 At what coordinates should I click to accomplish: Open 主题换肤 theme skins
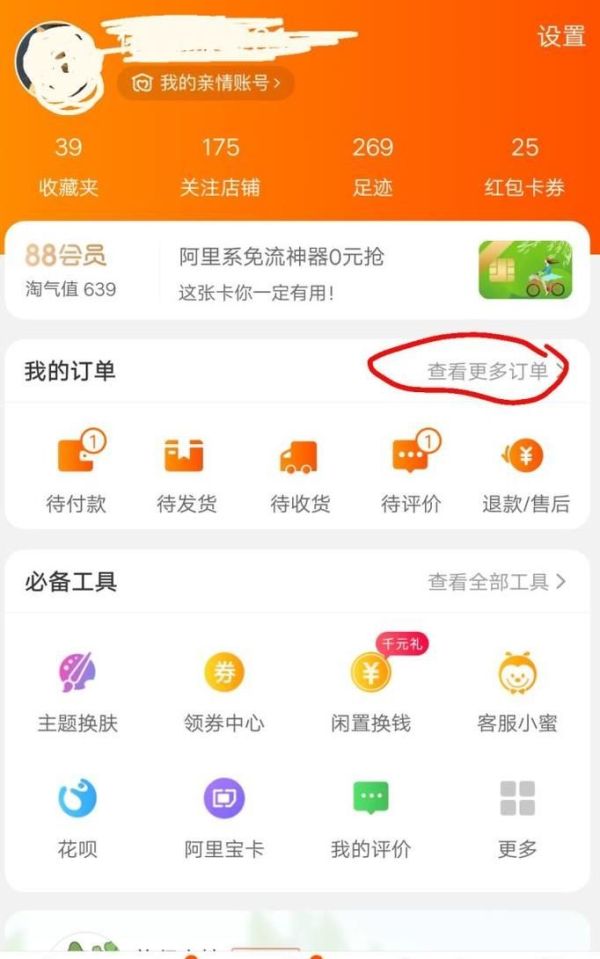coord(77,690)
